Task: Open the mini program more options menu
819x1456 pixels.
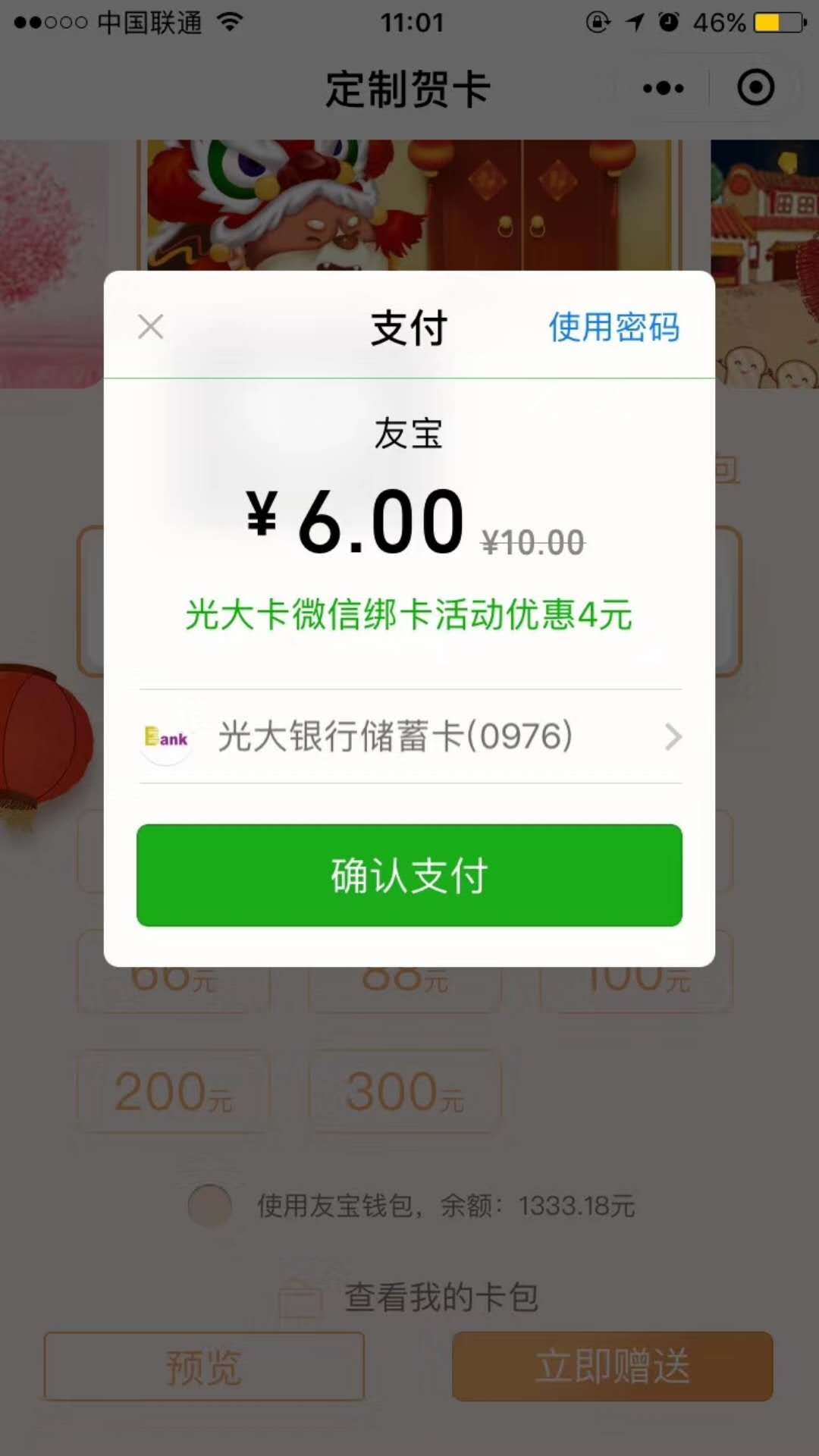Action: pos(664,89)
